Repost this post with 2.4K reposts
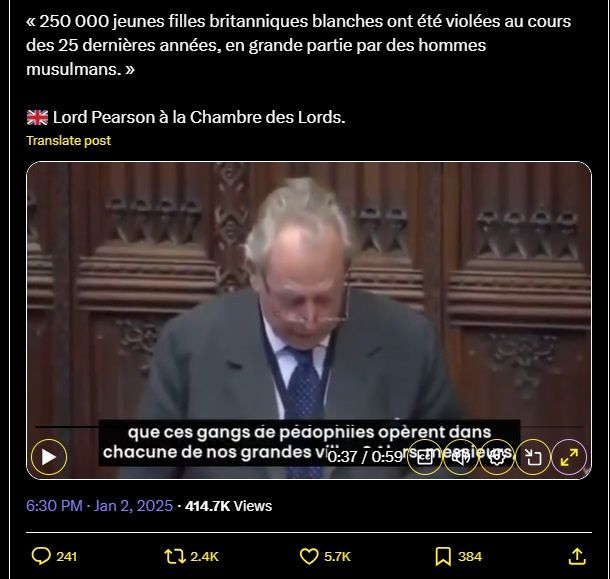The image size is (610, 579). pos(190,556)
